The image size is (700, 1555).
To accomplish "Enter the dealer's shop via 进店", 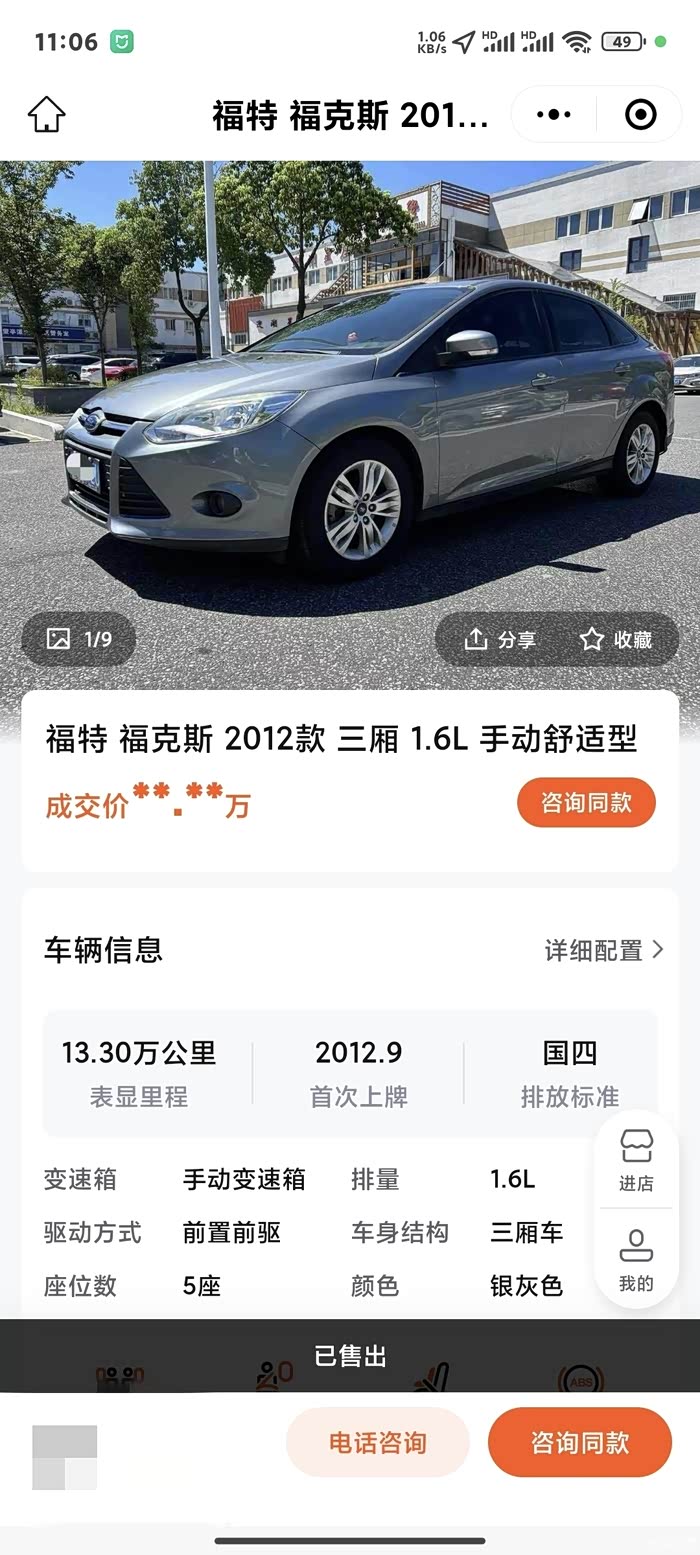I will pyautogui.click(x=636, y=1160).
